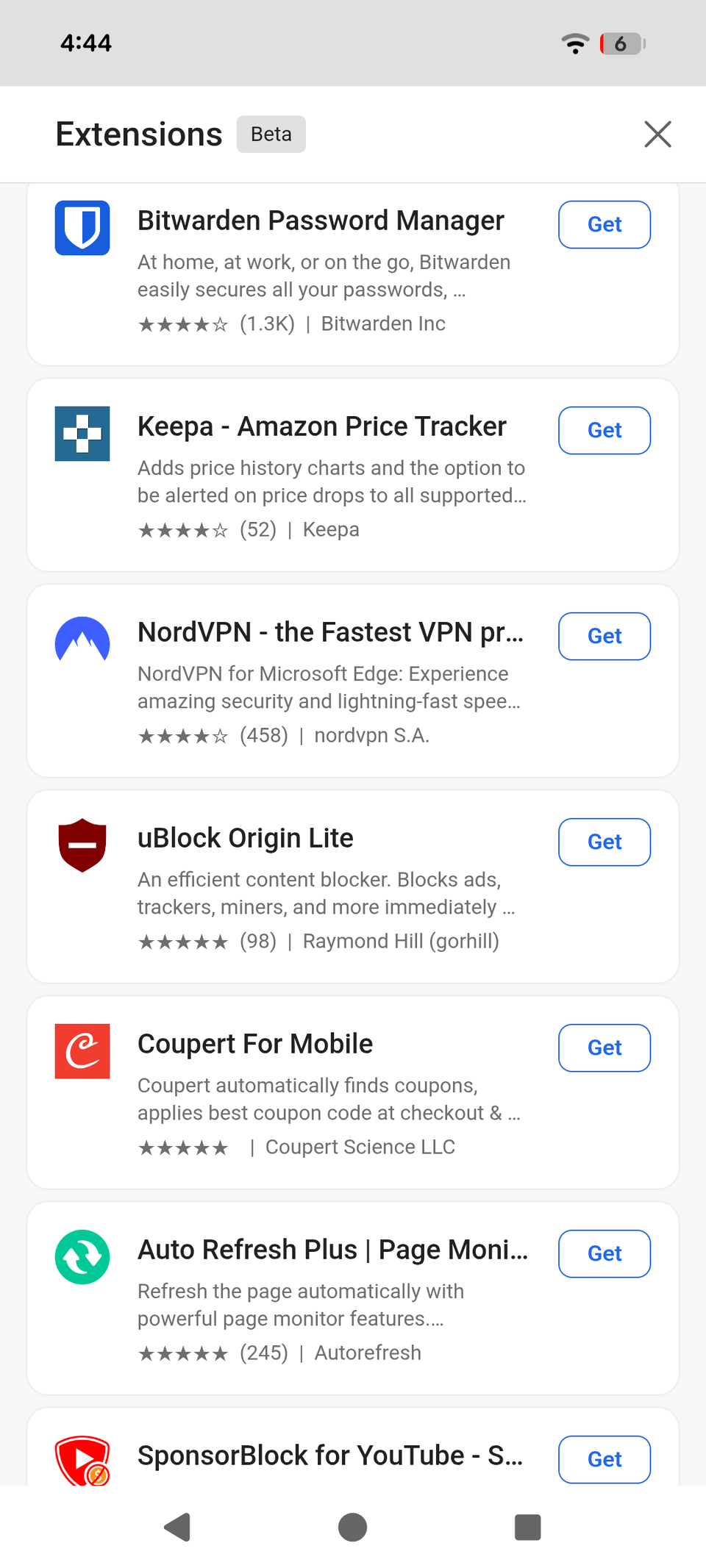Install NordVPN using its Get button

pyautogui.click(x=604, y=636)
